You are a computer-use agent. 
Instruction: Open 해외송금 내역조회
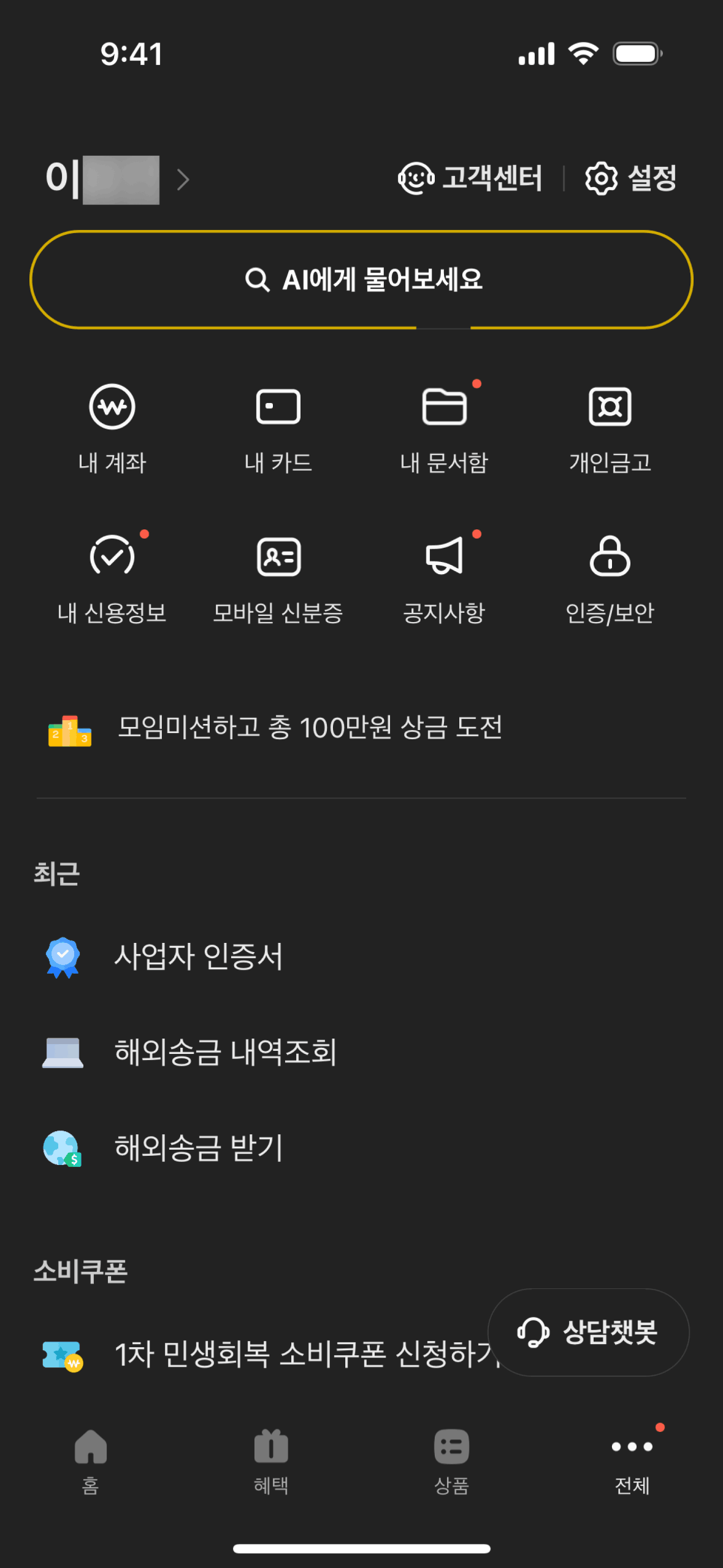point(225,1052)
